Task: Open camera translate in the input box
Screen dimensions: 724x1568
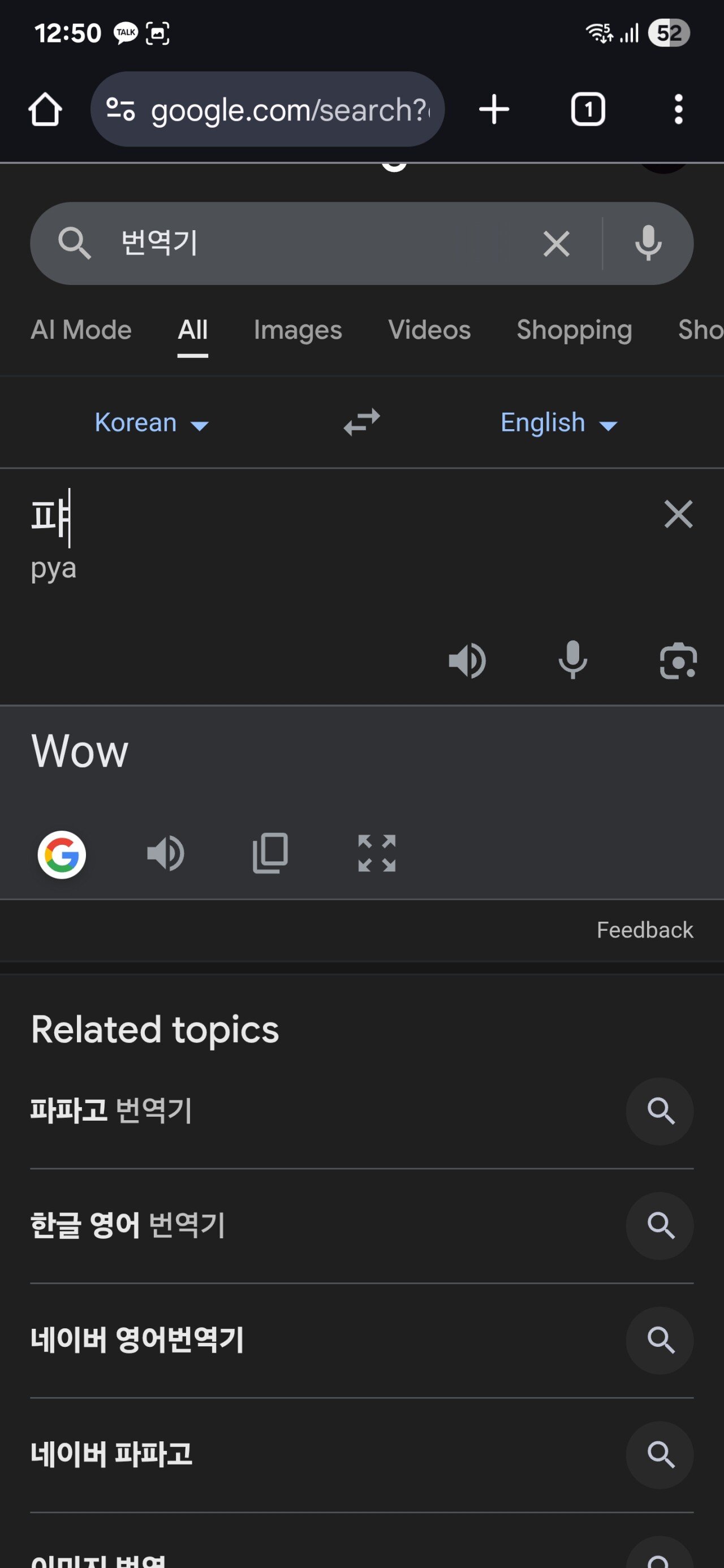Action: pos(678,660)
